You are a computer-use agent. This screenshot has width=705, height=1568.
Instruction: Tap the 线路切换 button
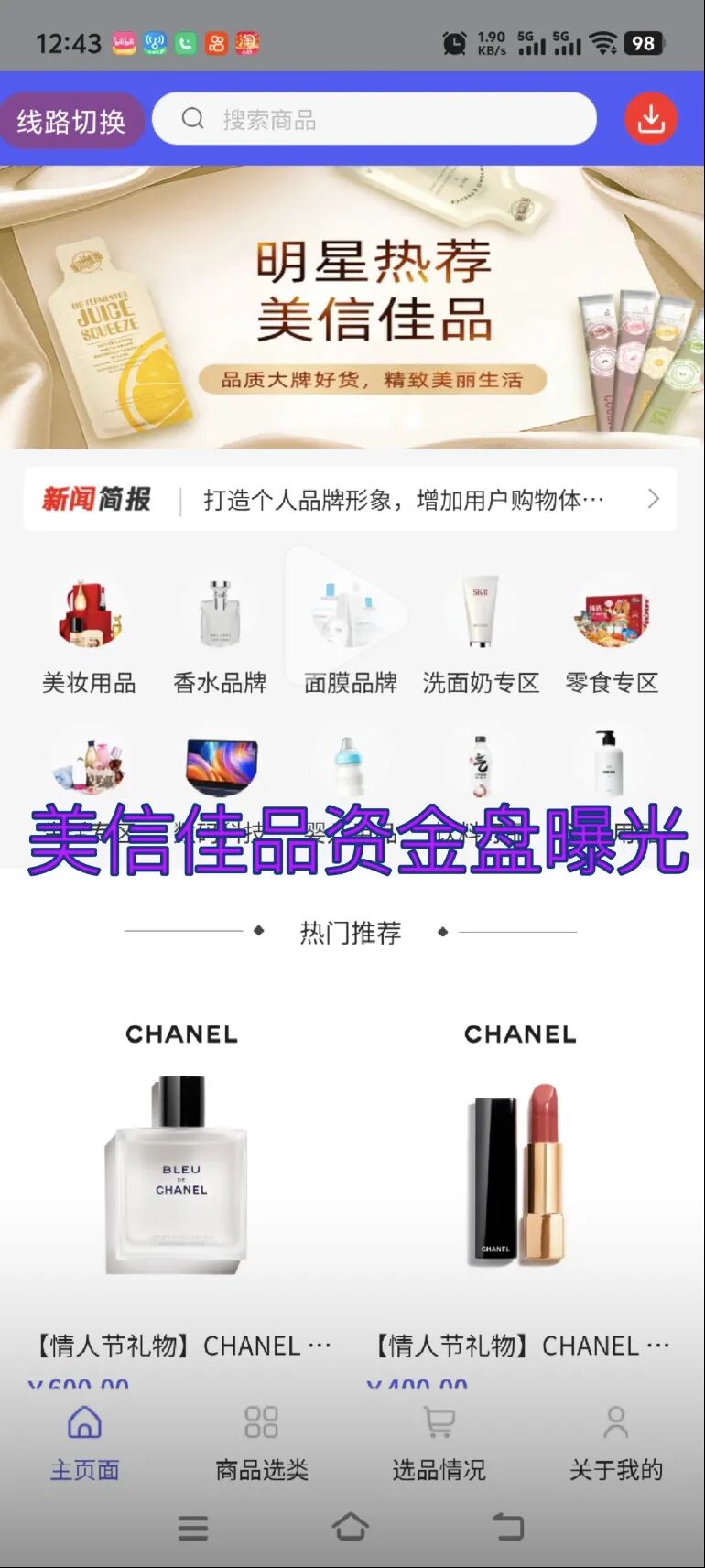[71, 121]
